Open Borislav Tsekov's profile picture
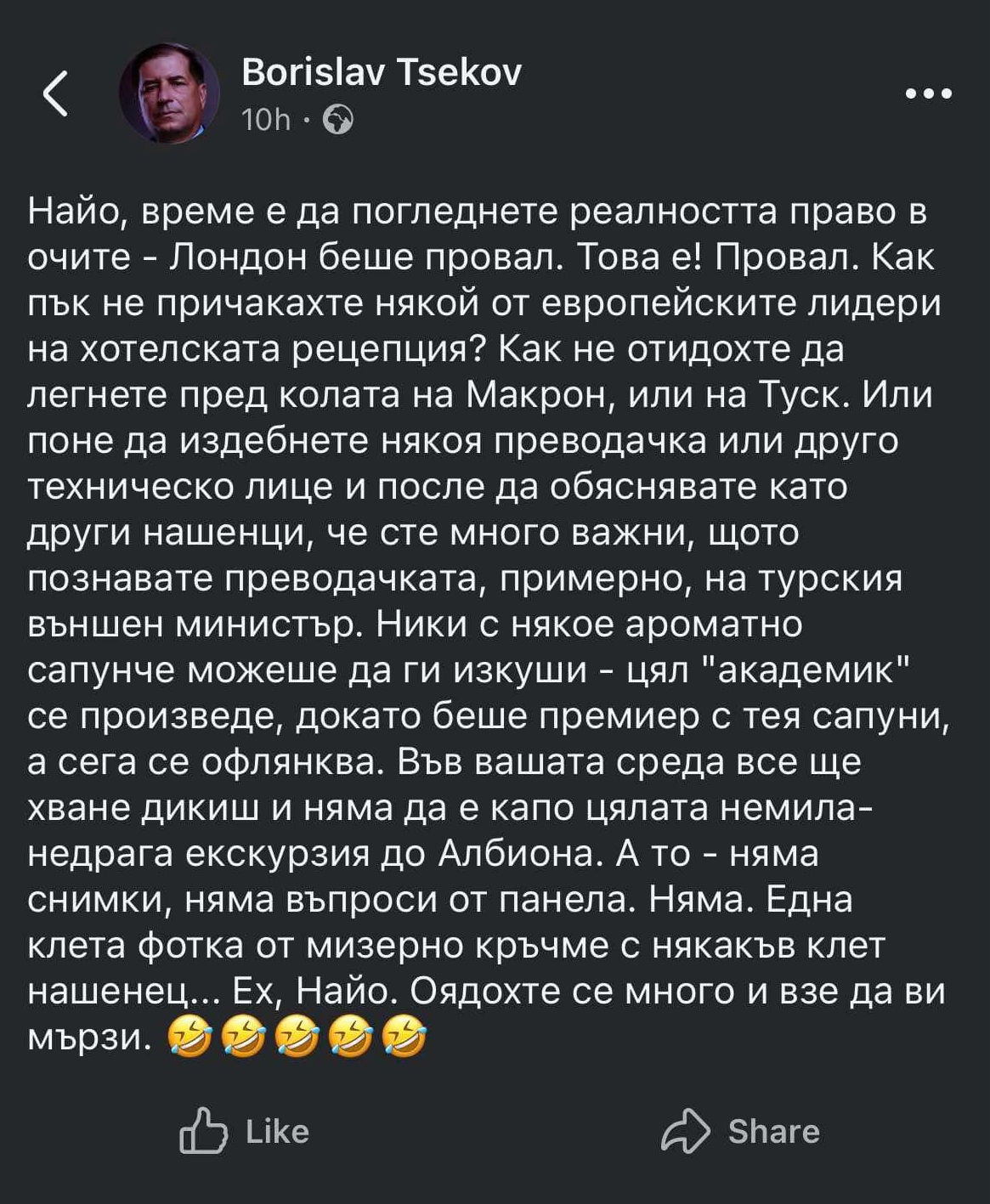 pyautogui.click(x=169, y=93)
